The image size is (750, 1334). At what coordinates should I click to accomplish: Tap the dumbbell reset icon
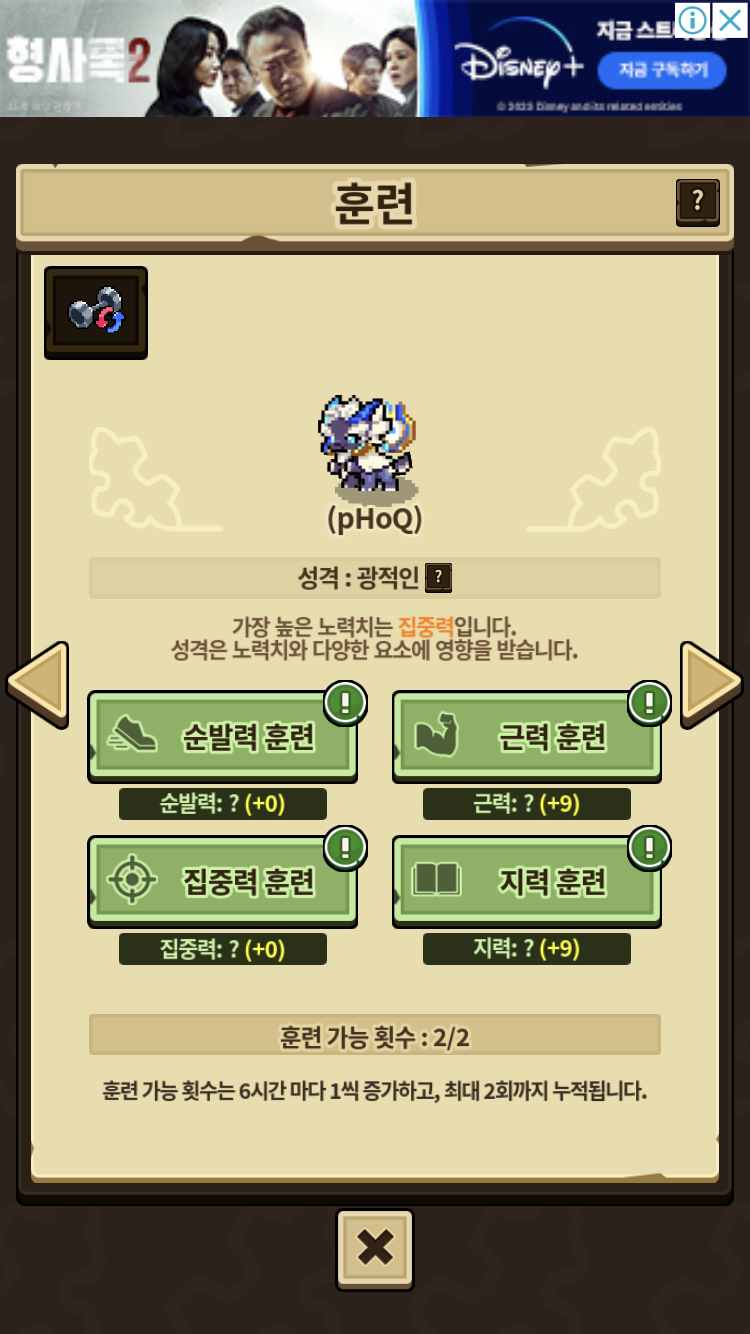(96, 312)
